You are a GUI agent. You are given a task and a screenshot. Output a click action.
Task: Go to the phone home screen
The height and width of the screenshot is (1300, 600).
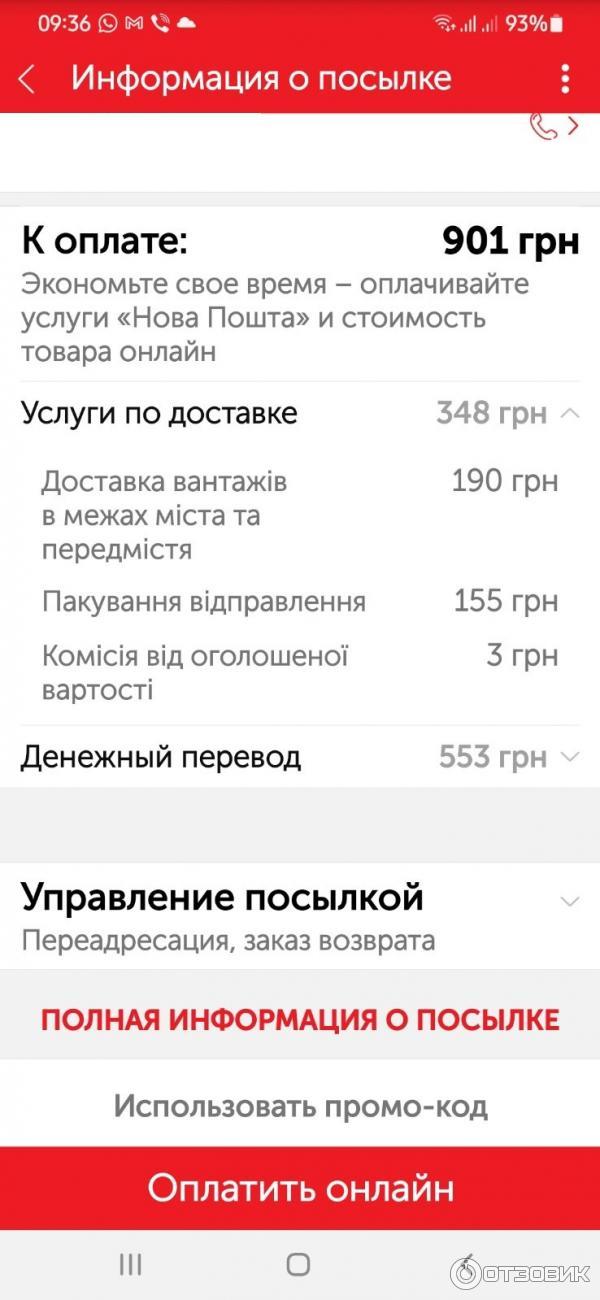click(298, 1264)
